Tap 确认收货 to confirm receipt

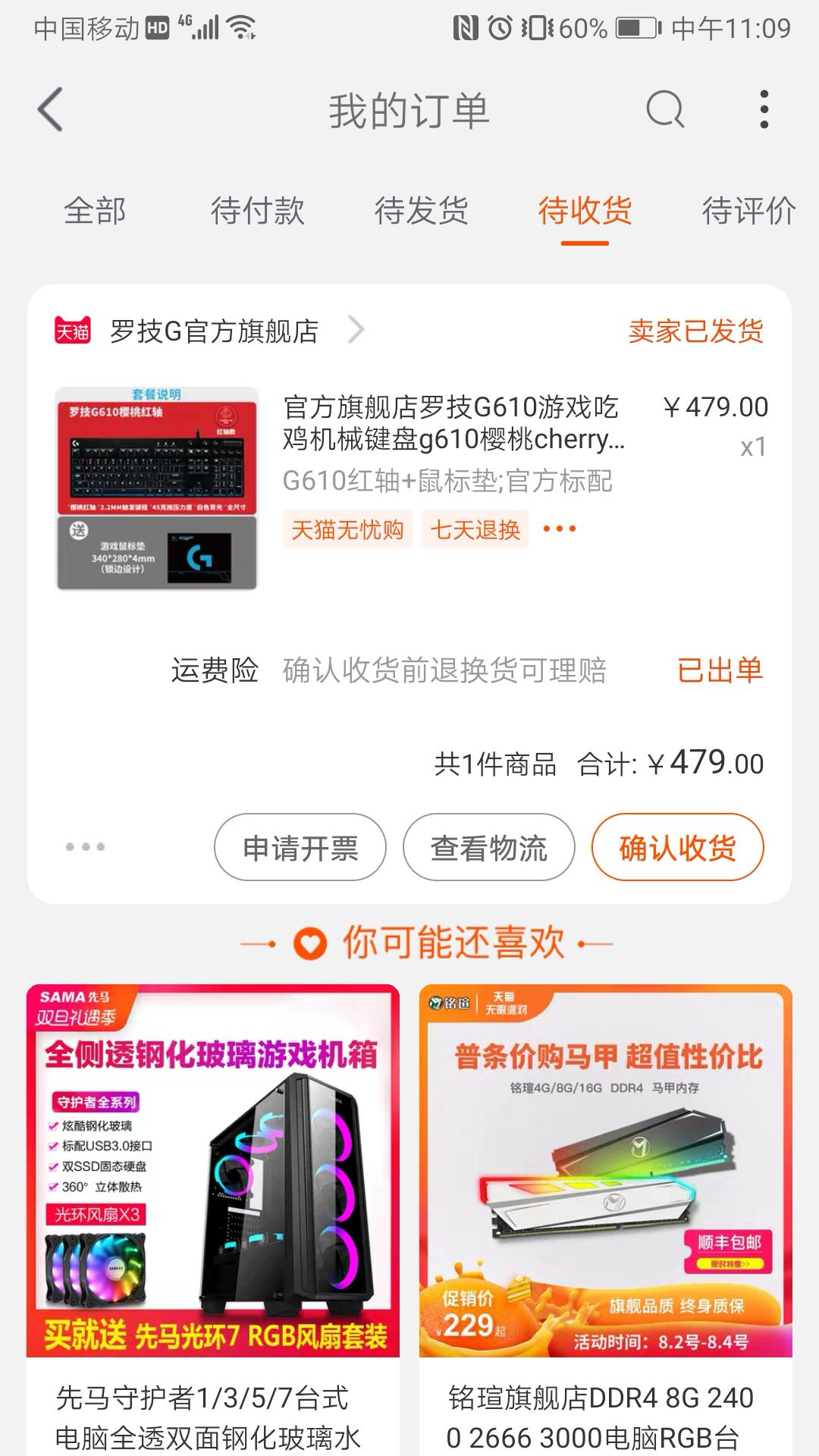[677, 848]
